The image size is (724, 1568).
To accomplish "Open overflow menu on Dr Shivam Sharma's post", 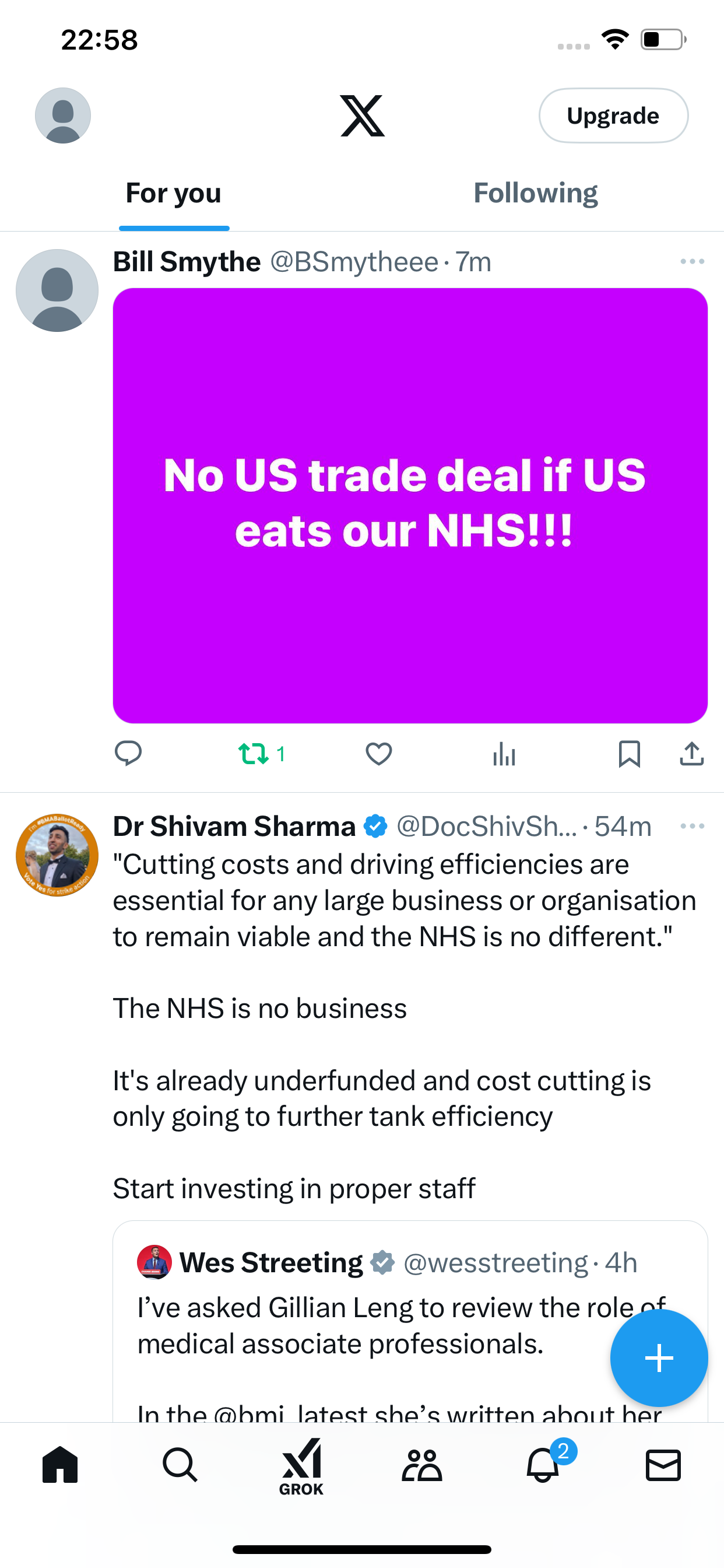I will coord(693,826).
